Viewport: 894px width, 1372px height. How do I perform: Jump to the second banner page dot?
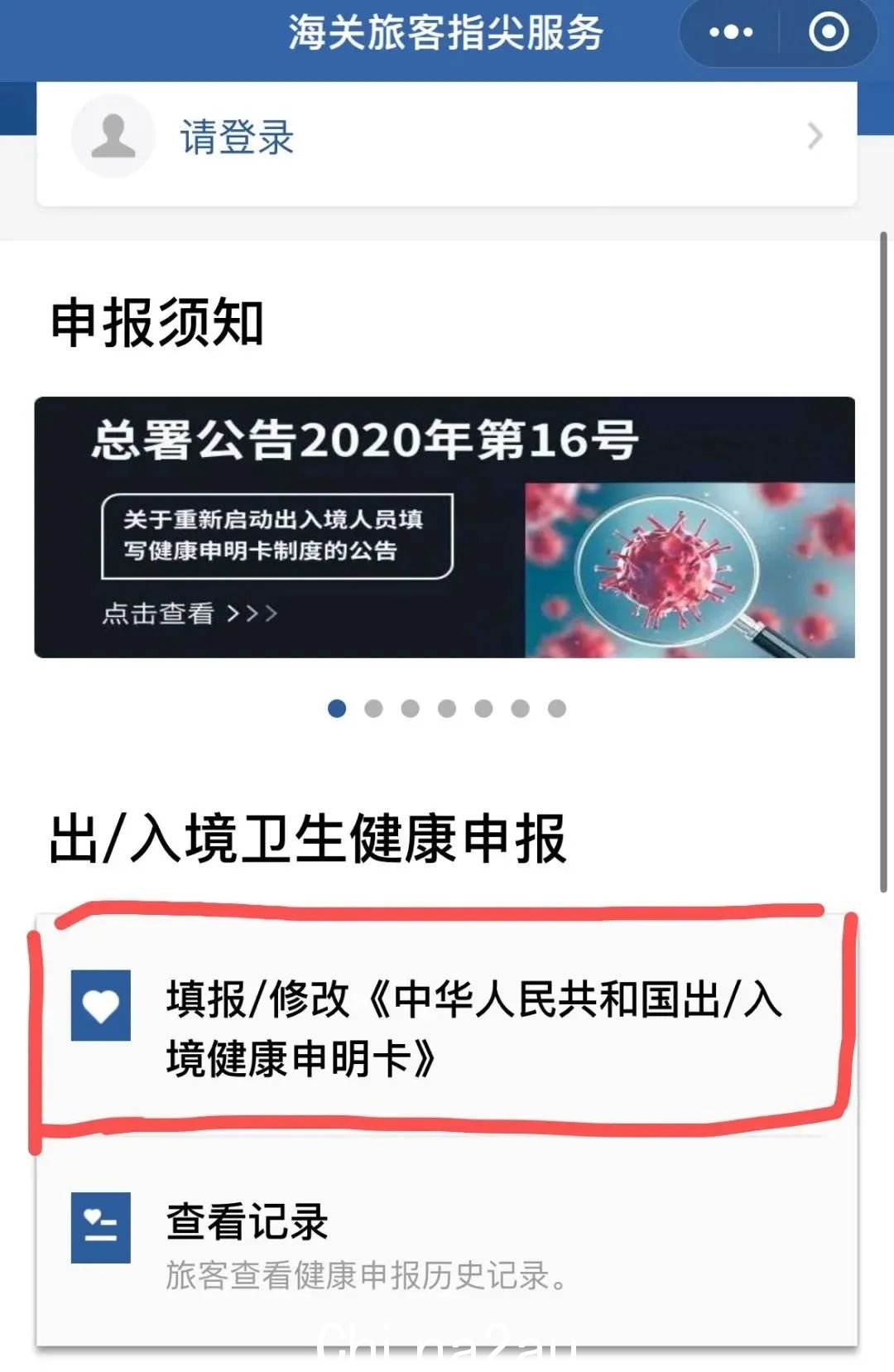pos(373,709)
